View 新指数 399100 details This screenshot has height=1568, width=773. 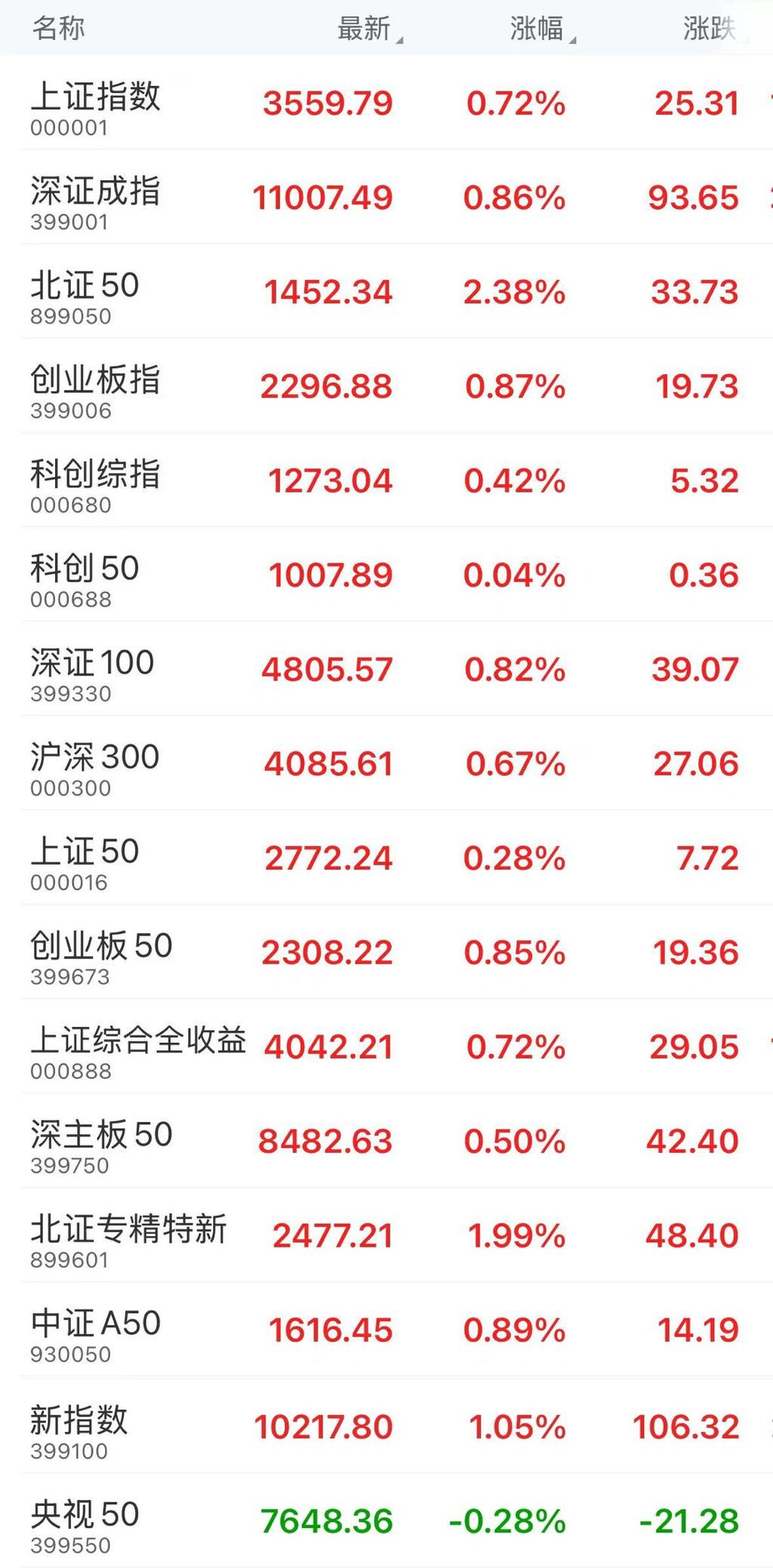click(x=386, y=1425)
